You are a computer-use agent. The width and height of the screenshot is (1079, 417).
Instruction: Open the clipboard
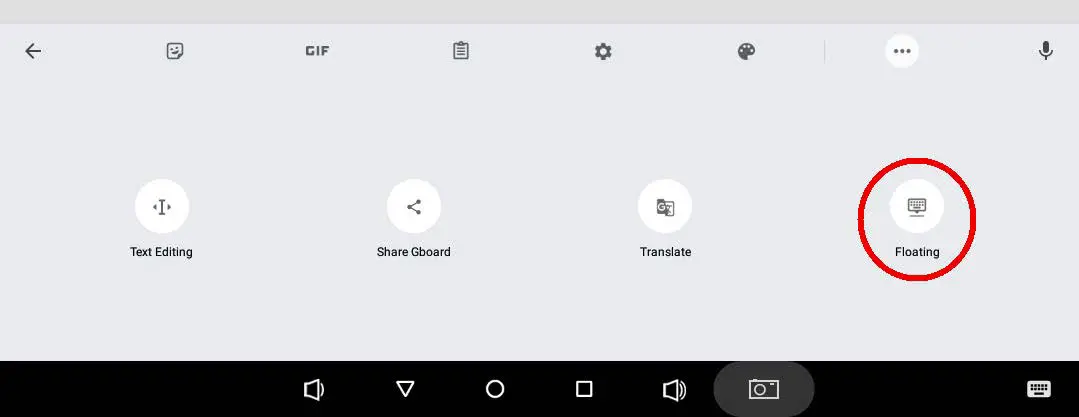click(460, 51)
